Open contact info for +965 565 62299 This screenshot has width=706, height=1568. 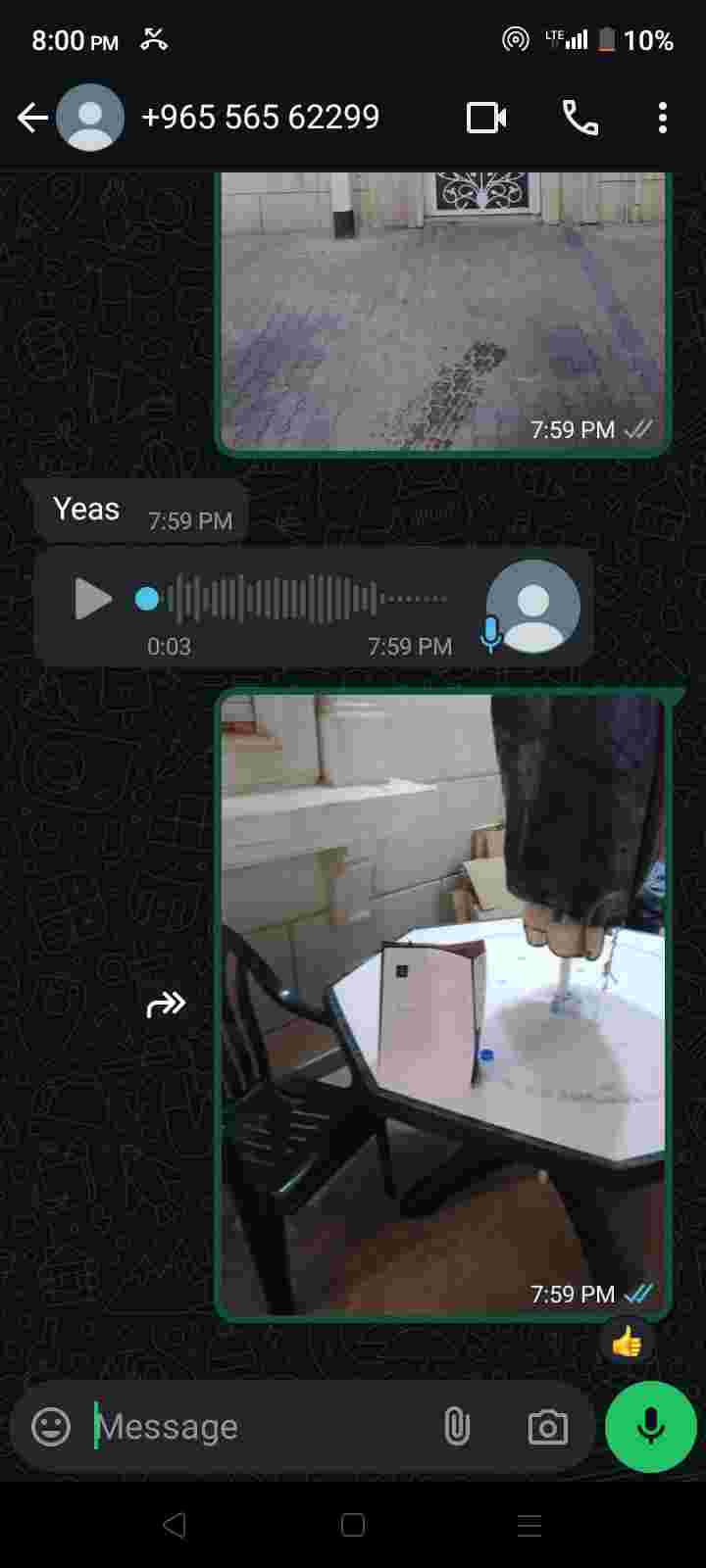(260, 118)
